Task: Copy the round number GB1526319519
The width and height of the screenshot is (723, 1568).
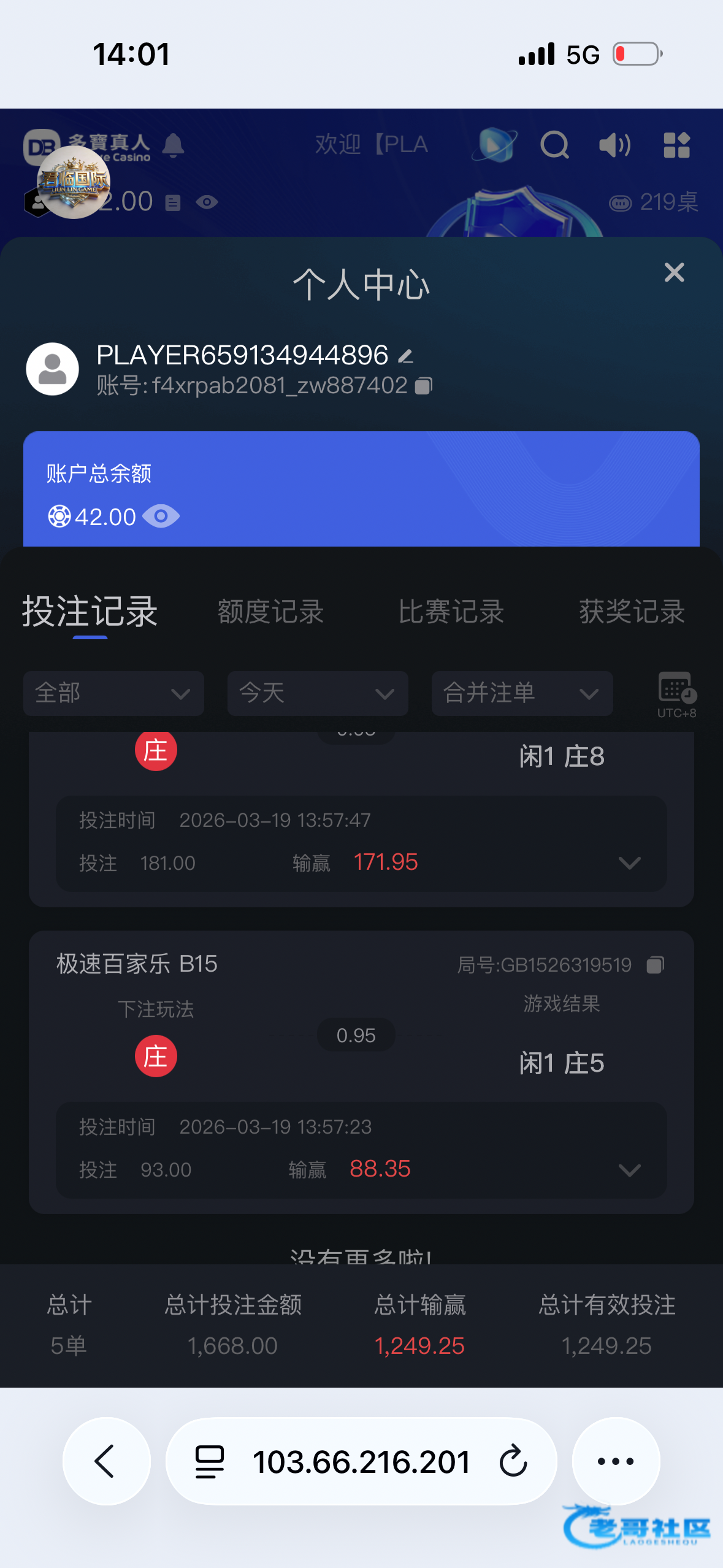Action: pyautogui.click(x=655, y=965)
